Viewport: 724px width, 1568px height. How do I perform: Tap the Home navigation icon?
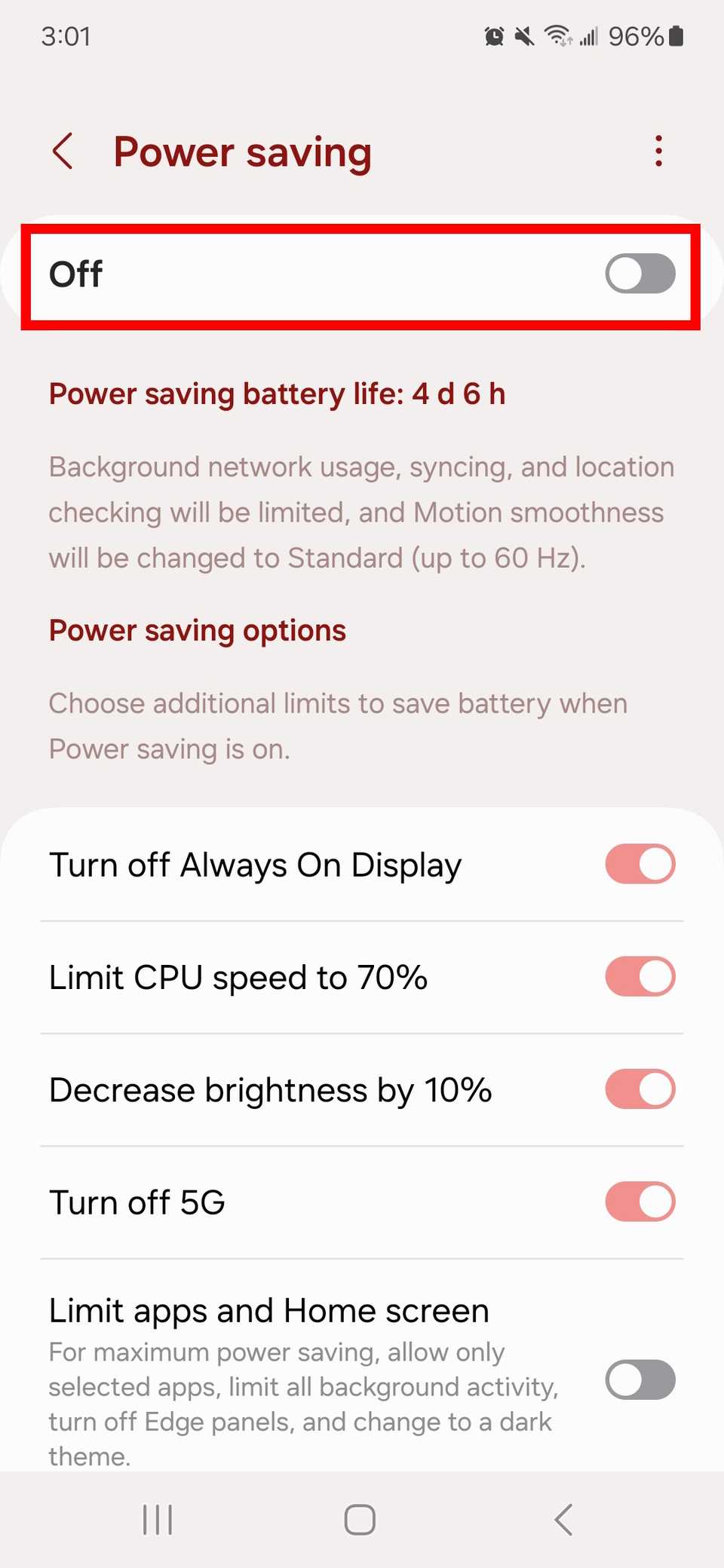360,1520
